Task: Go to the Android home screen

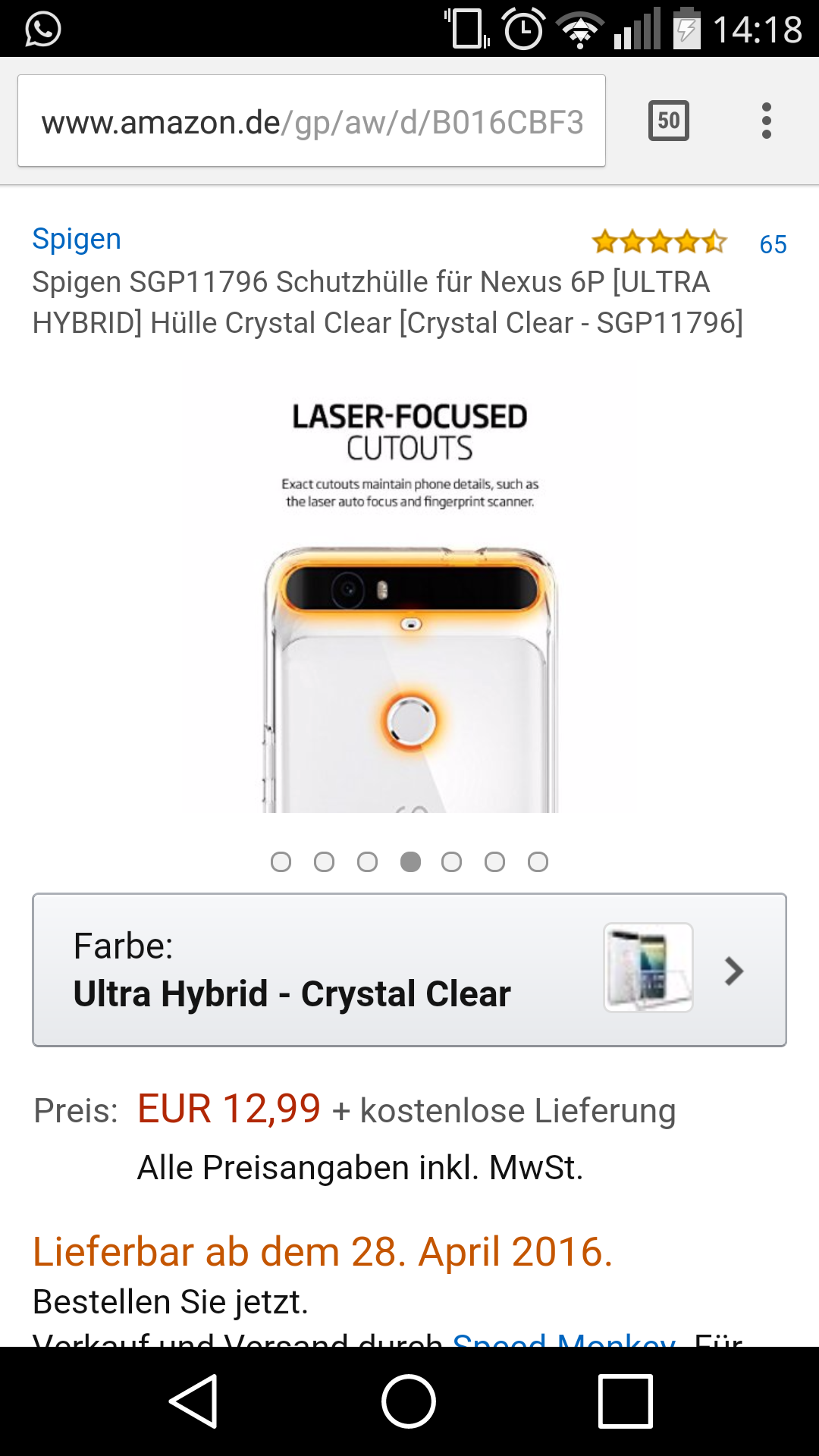Action: [x=409, y=1401]
